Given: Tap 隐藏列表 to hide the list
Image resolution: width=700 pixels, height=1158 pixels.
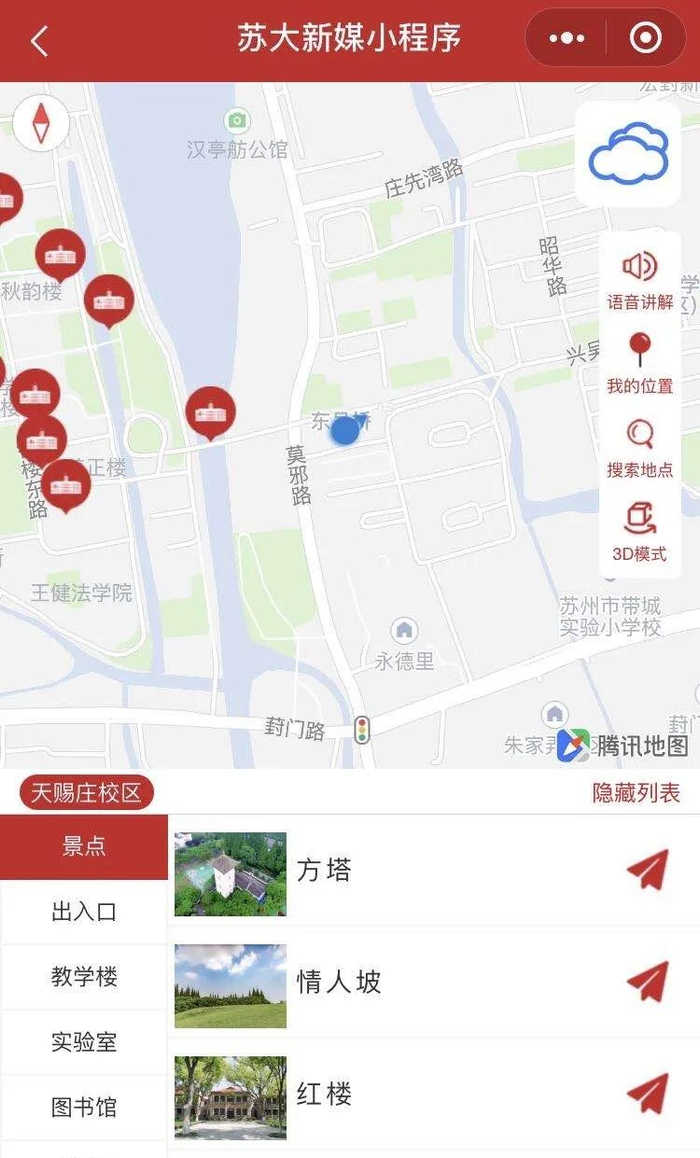Looking at the screenshot, I should [636, 793].
